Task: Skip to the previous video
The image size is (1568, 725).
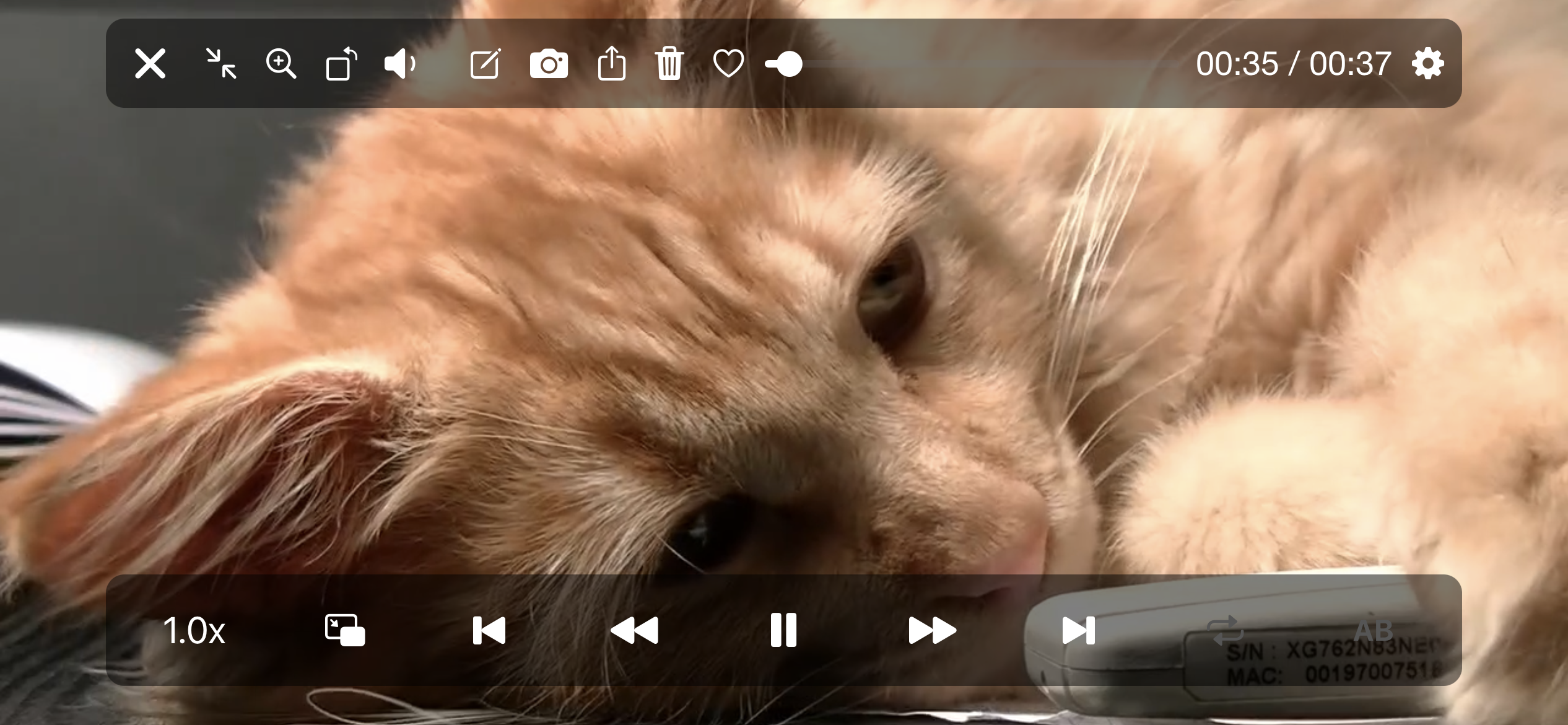Action: (489, 631)
